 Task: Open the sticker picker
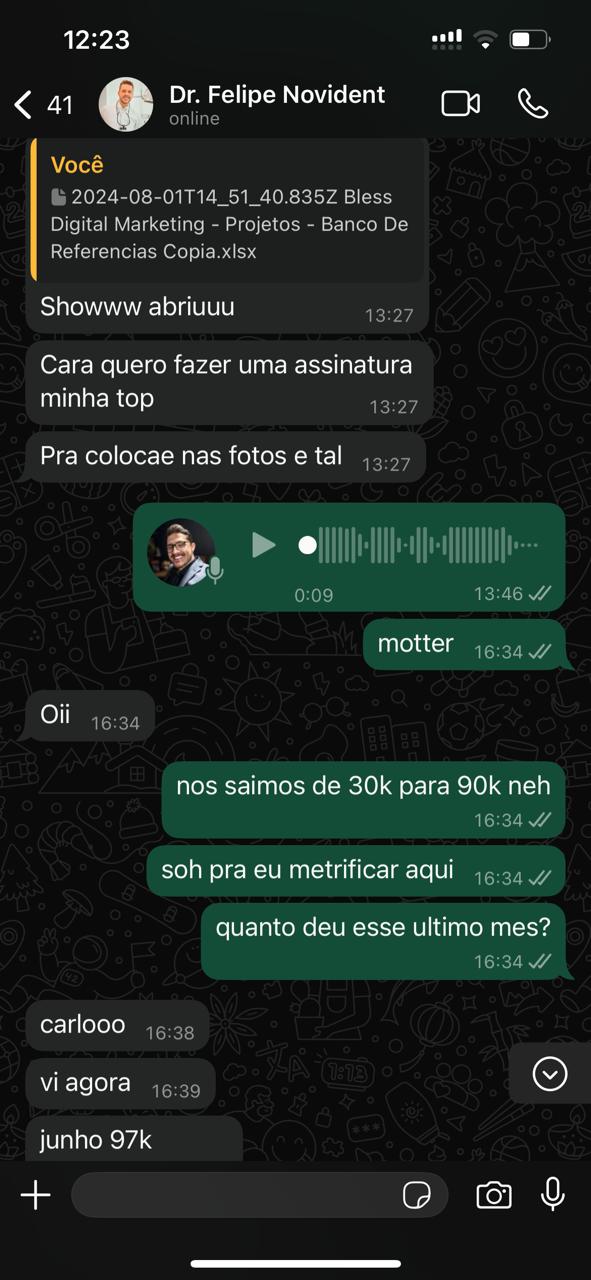pyautogui.click(x=417, y=1195)
